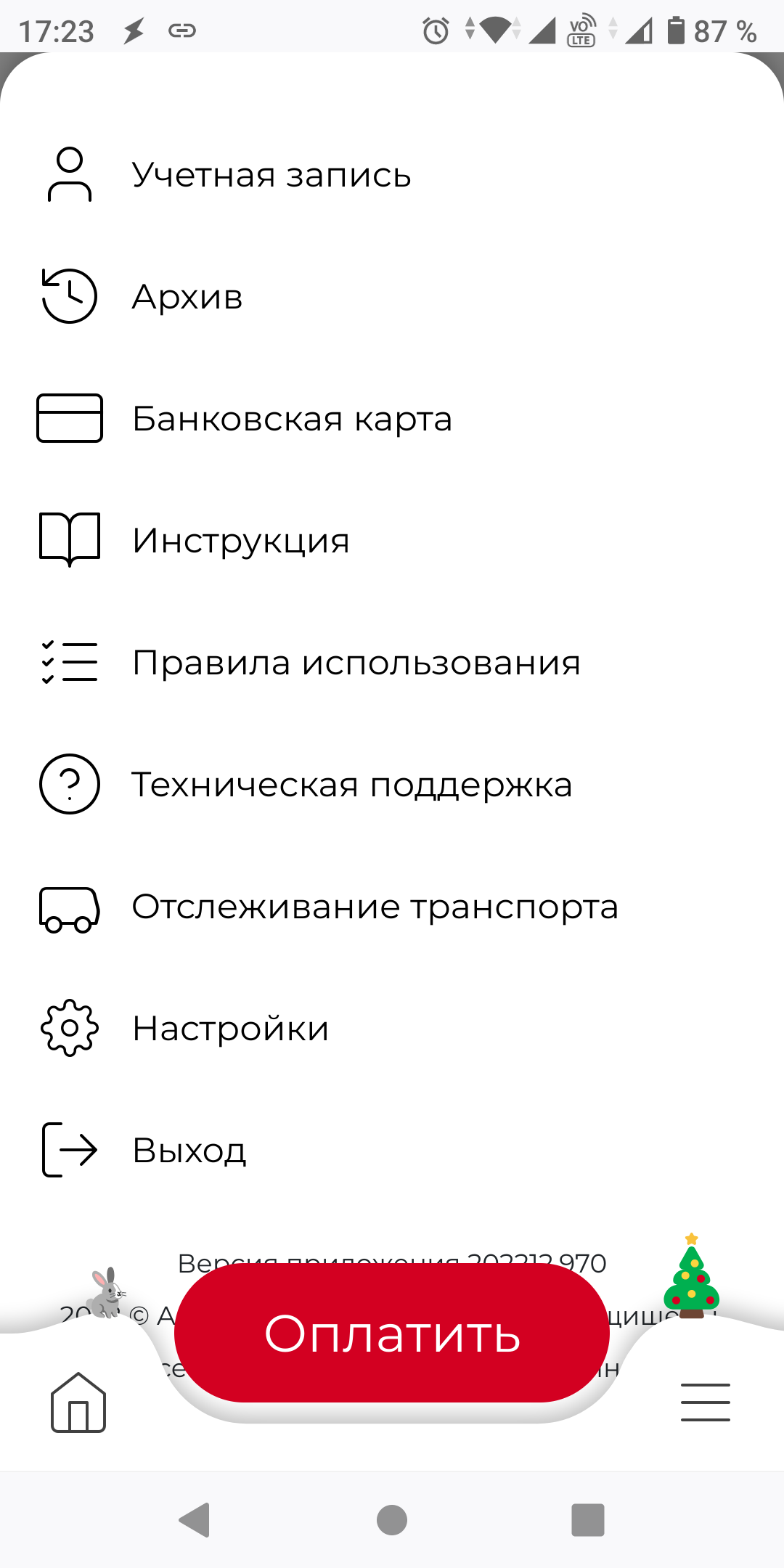Viewport: 784px width, 1568px height.
Task: Tap the system home button
Action: click(x=392, y=1519)
